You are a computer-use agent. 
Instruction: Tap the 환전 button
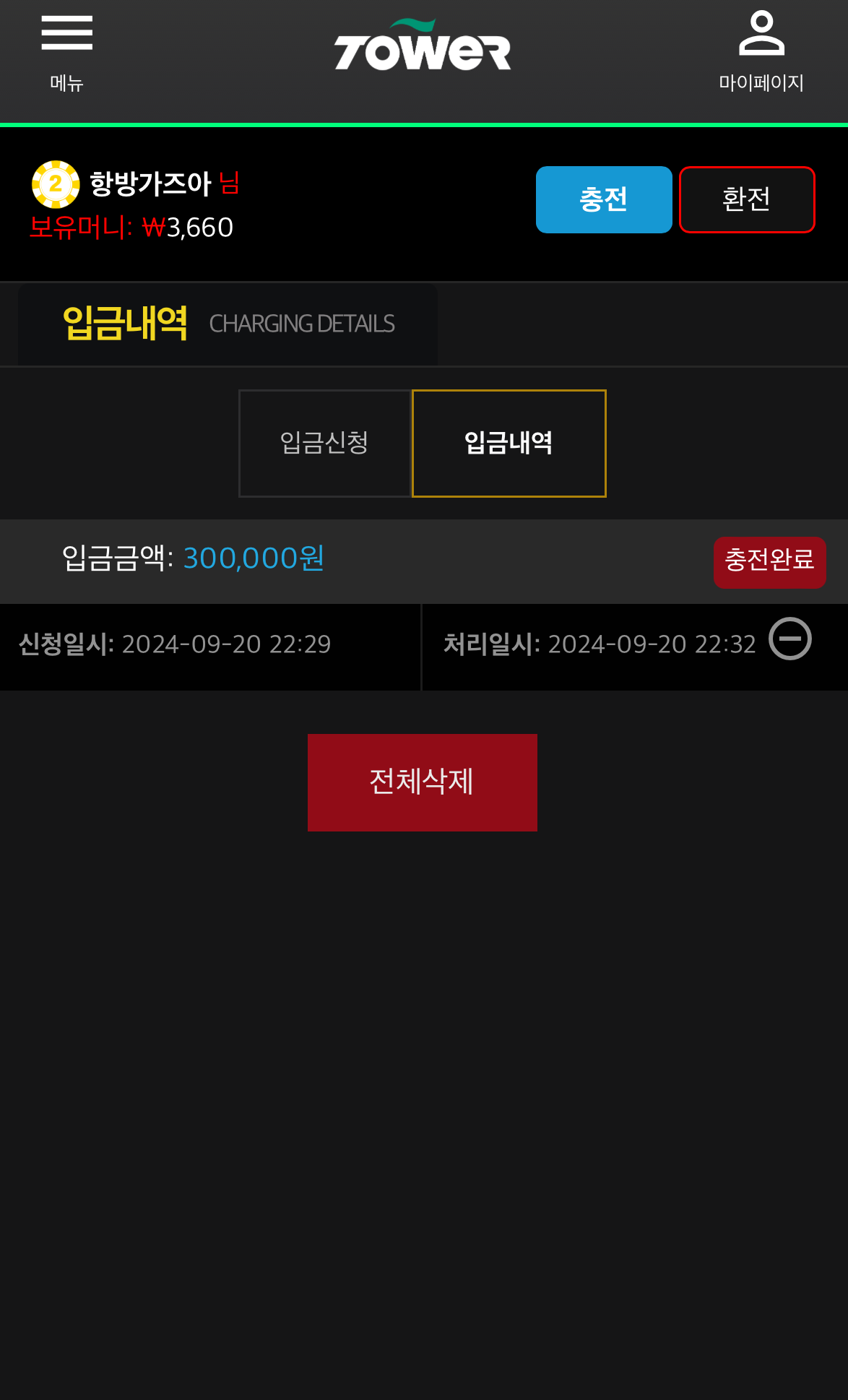tap(747, 199)
